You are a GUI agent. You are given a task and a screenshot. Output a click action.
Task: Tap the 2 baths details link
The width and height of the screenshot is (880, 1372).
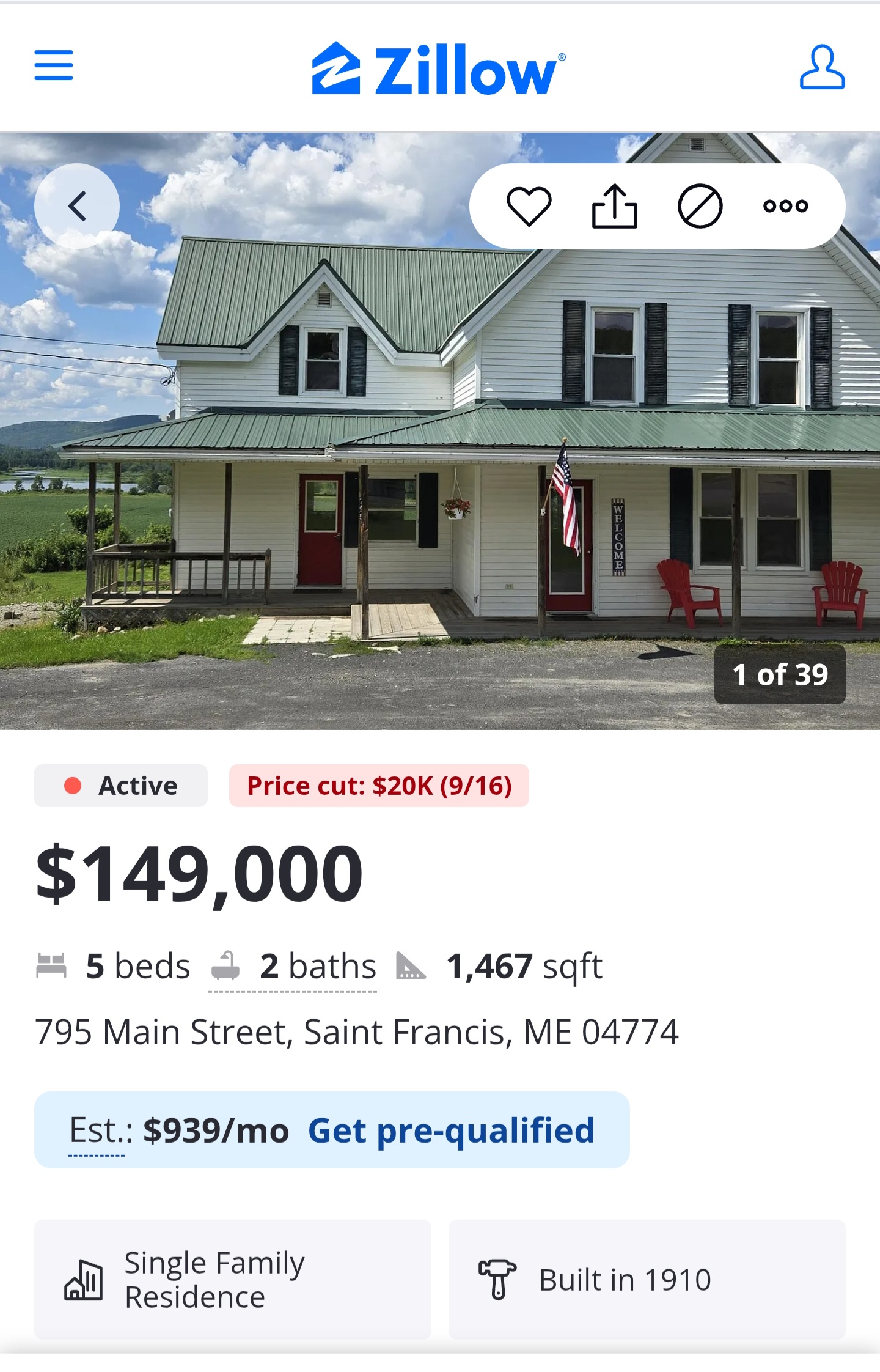293,967
